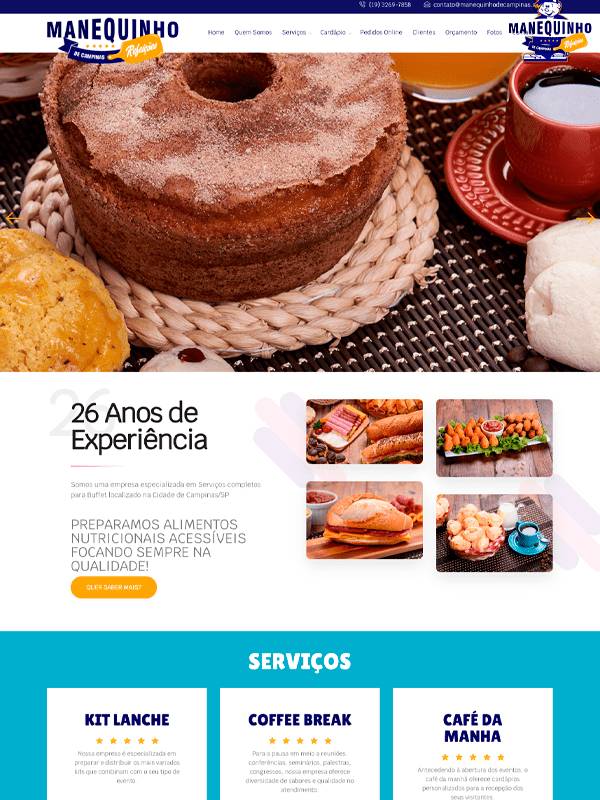Go to Quem Somos page
The height and width of the screenshot is (800, 600).
tap(253, 32)
